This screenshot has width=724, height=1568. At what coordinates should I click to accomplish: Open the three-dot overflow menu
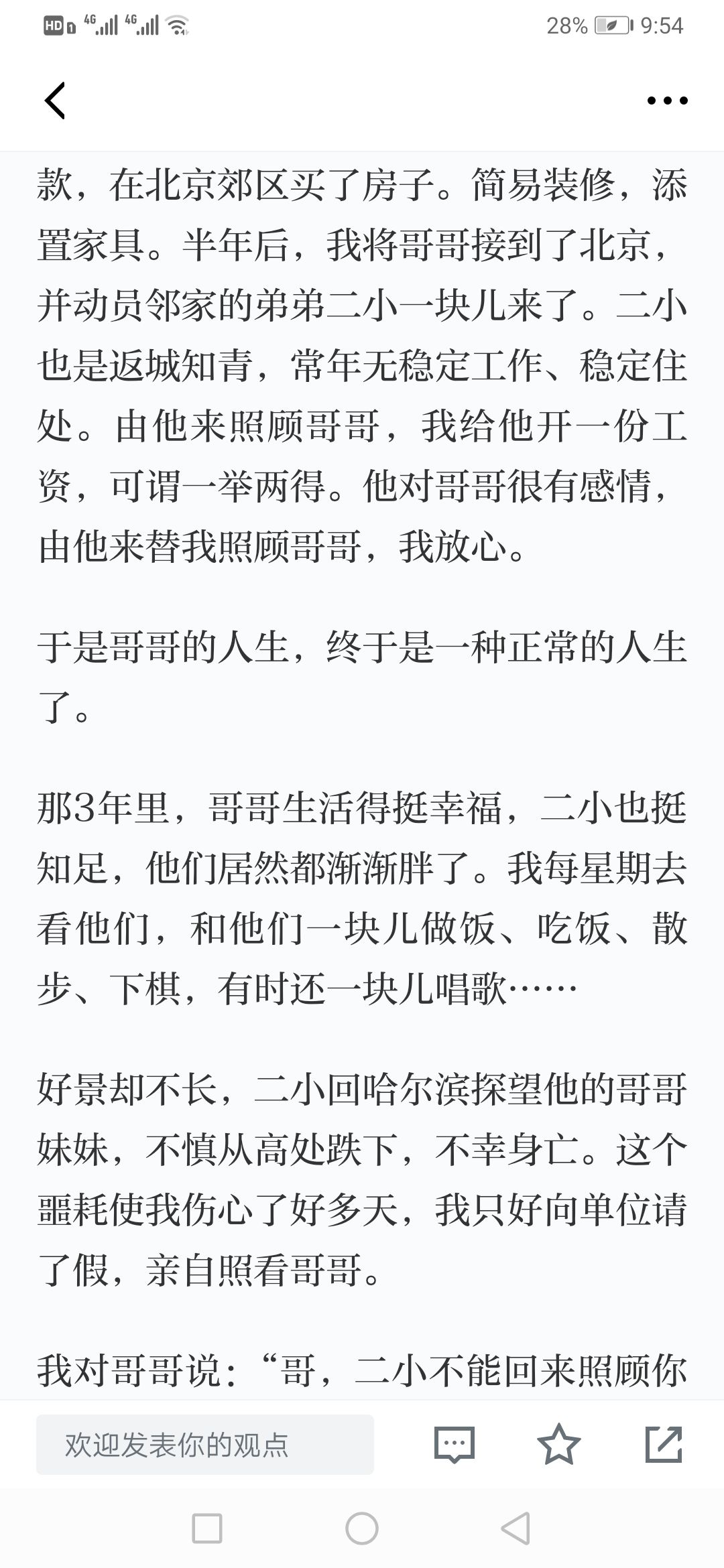point(667,101)
